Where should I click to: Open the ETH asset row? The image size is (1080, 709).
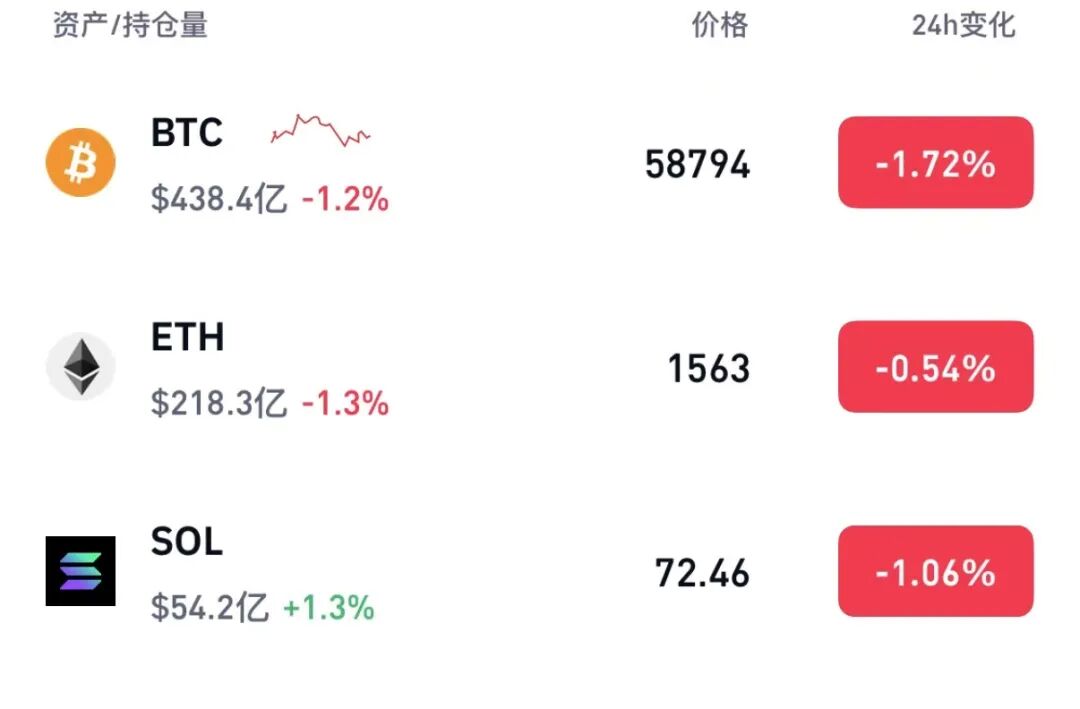coord(539,367)
